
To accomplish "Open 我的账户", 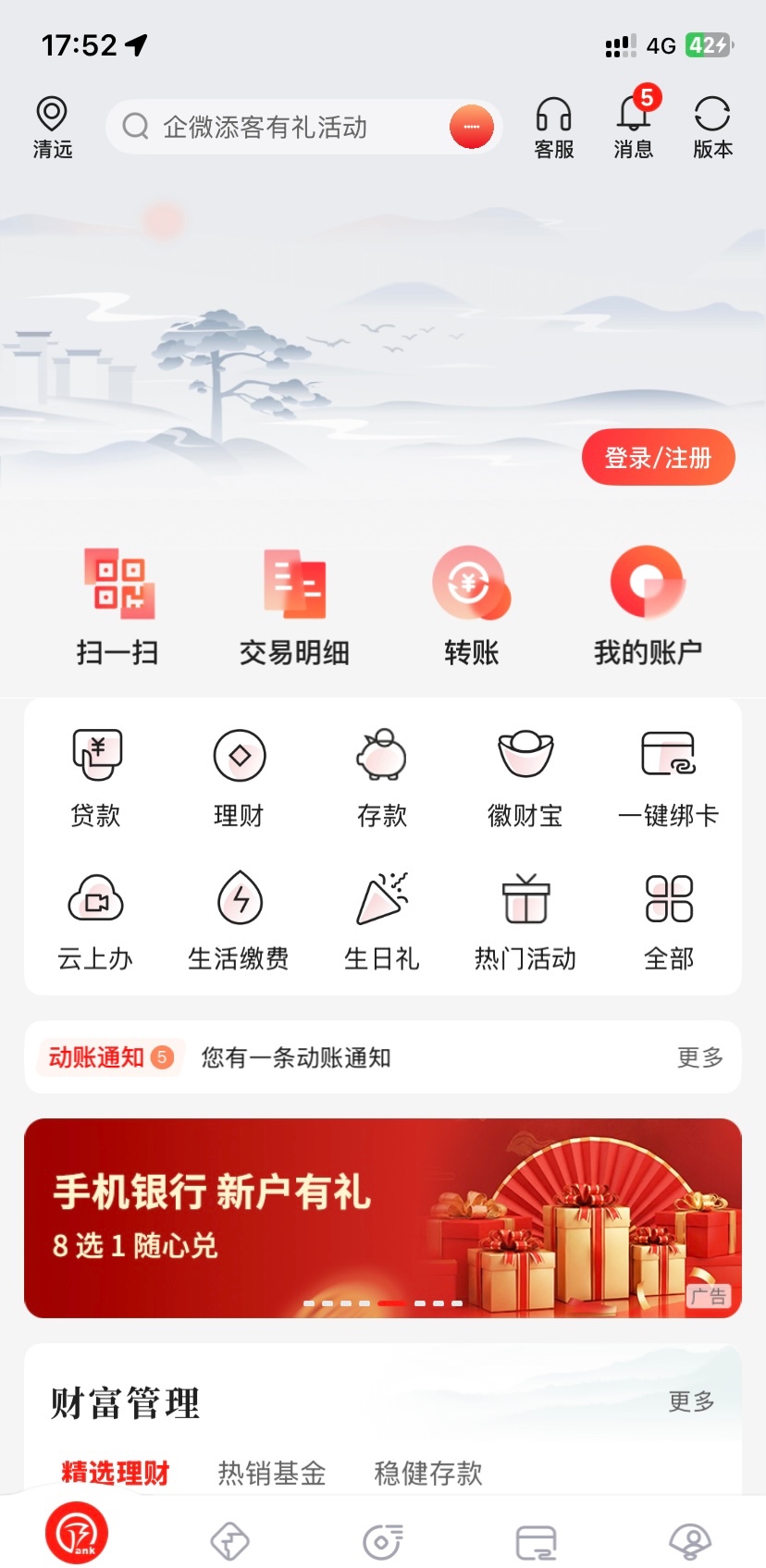I will click(648, 606).
